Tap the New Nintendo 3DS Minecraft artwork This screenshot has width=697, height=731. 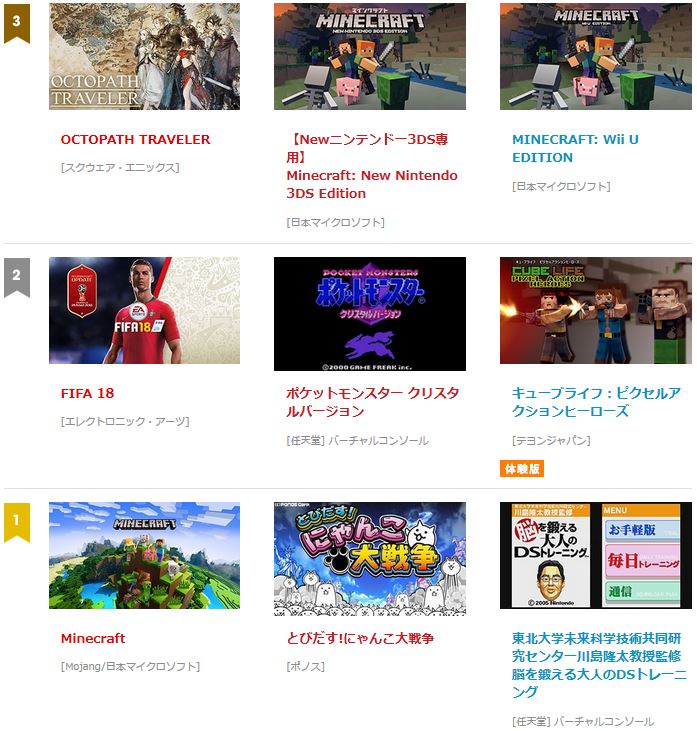pyautogui.click(x=369, y=57)
